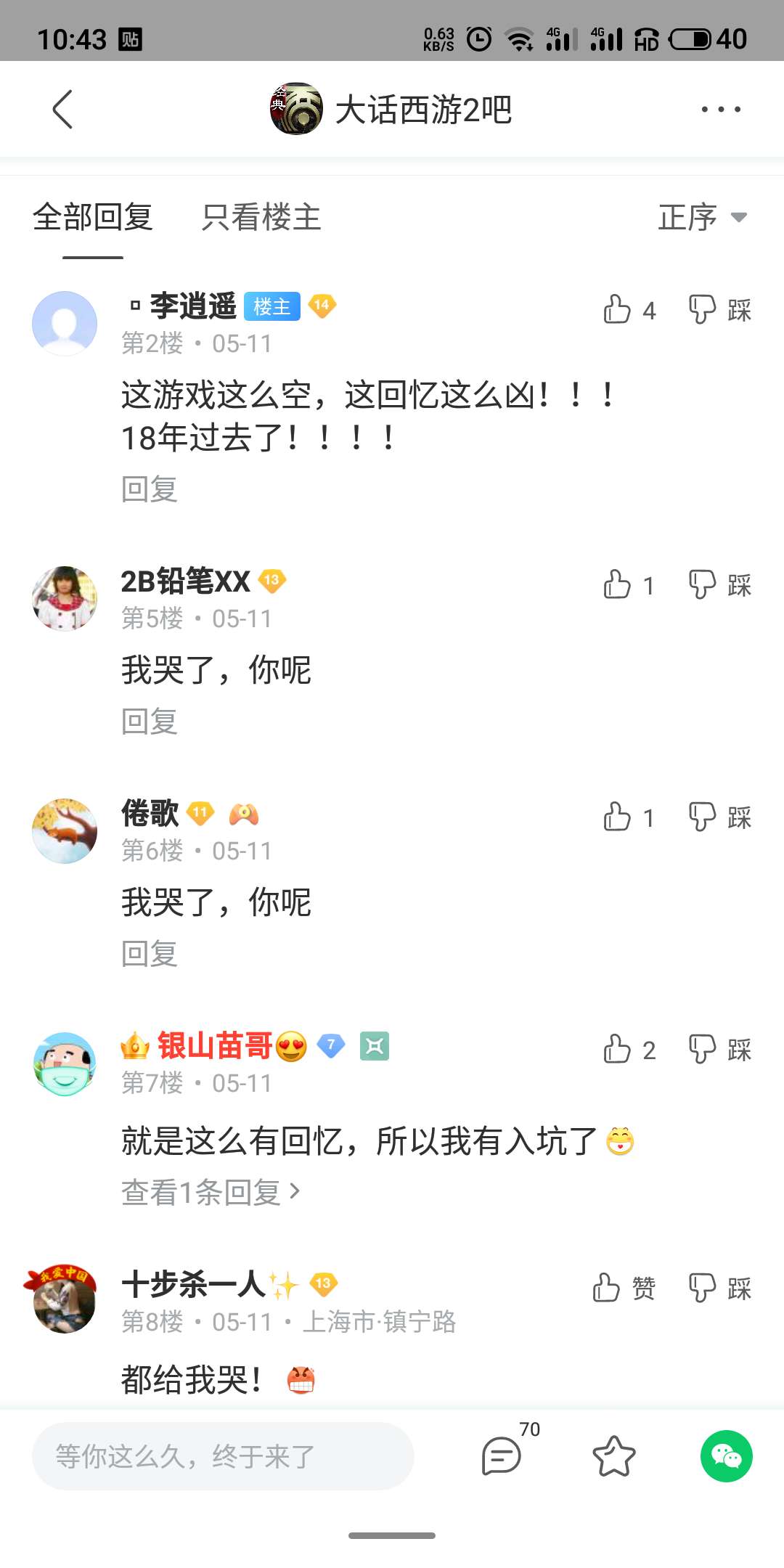Like 李逍遥's comment on the 2nd floor
The image size is (784, 1568).
(618, 310)
